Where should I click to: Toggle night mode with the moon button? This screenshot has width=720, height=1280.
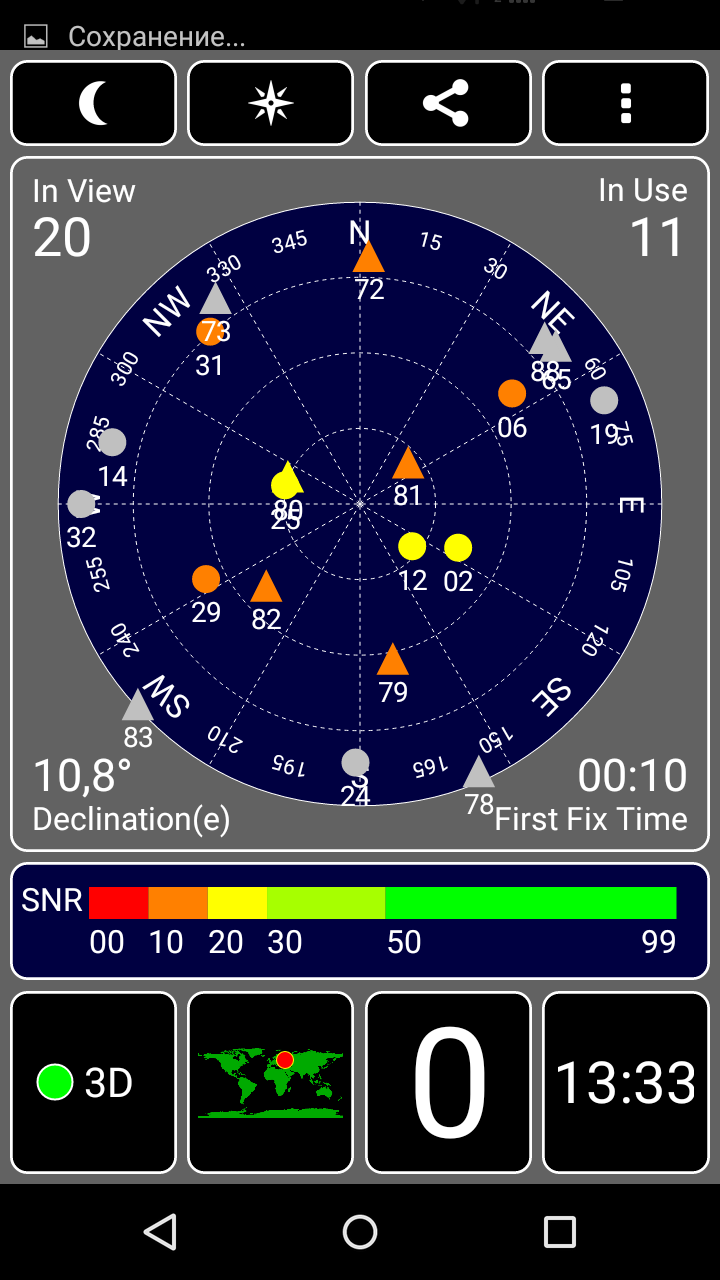[x=93, y=104]
